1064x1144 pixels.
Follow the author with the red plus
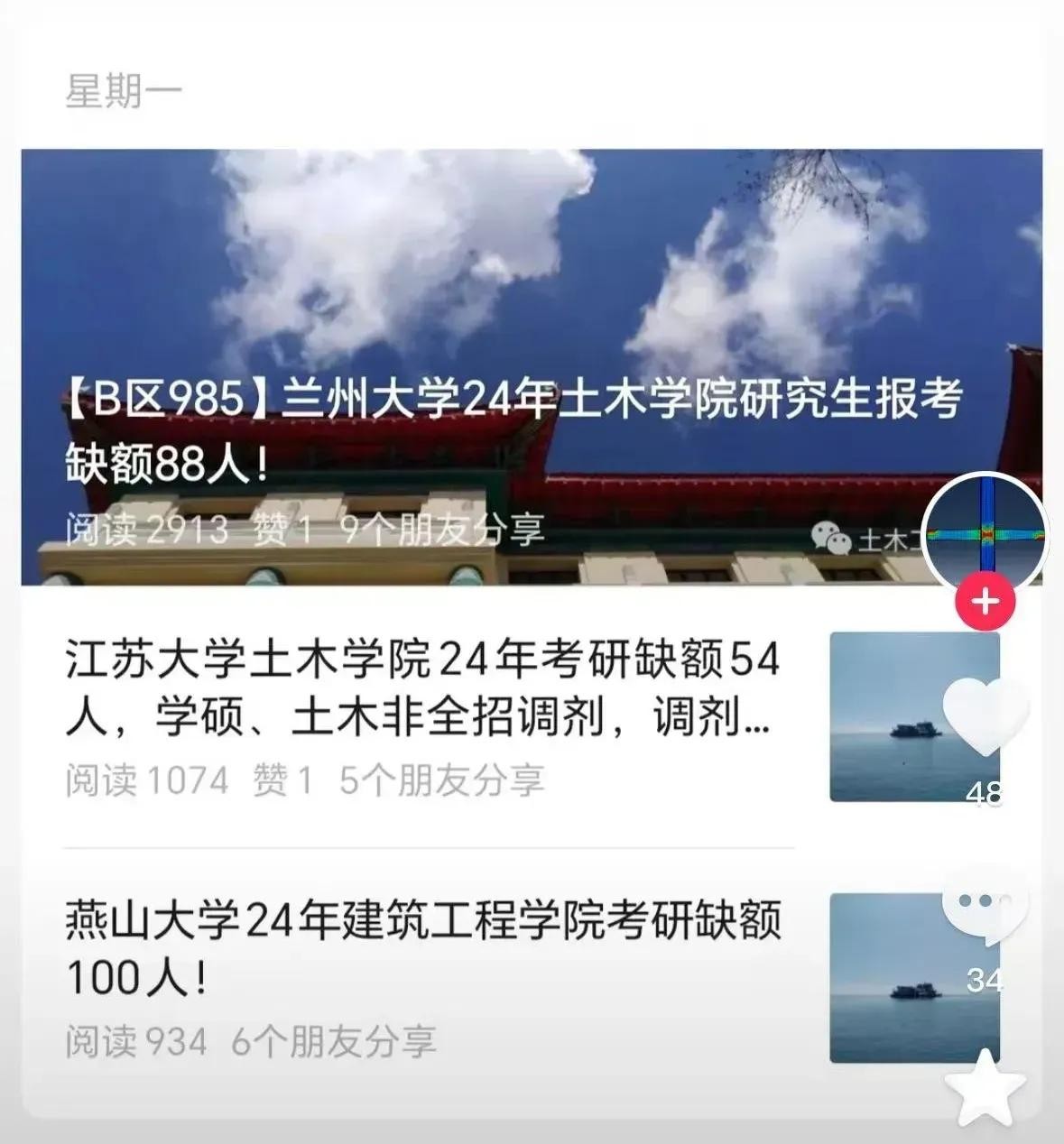(985, 601)
